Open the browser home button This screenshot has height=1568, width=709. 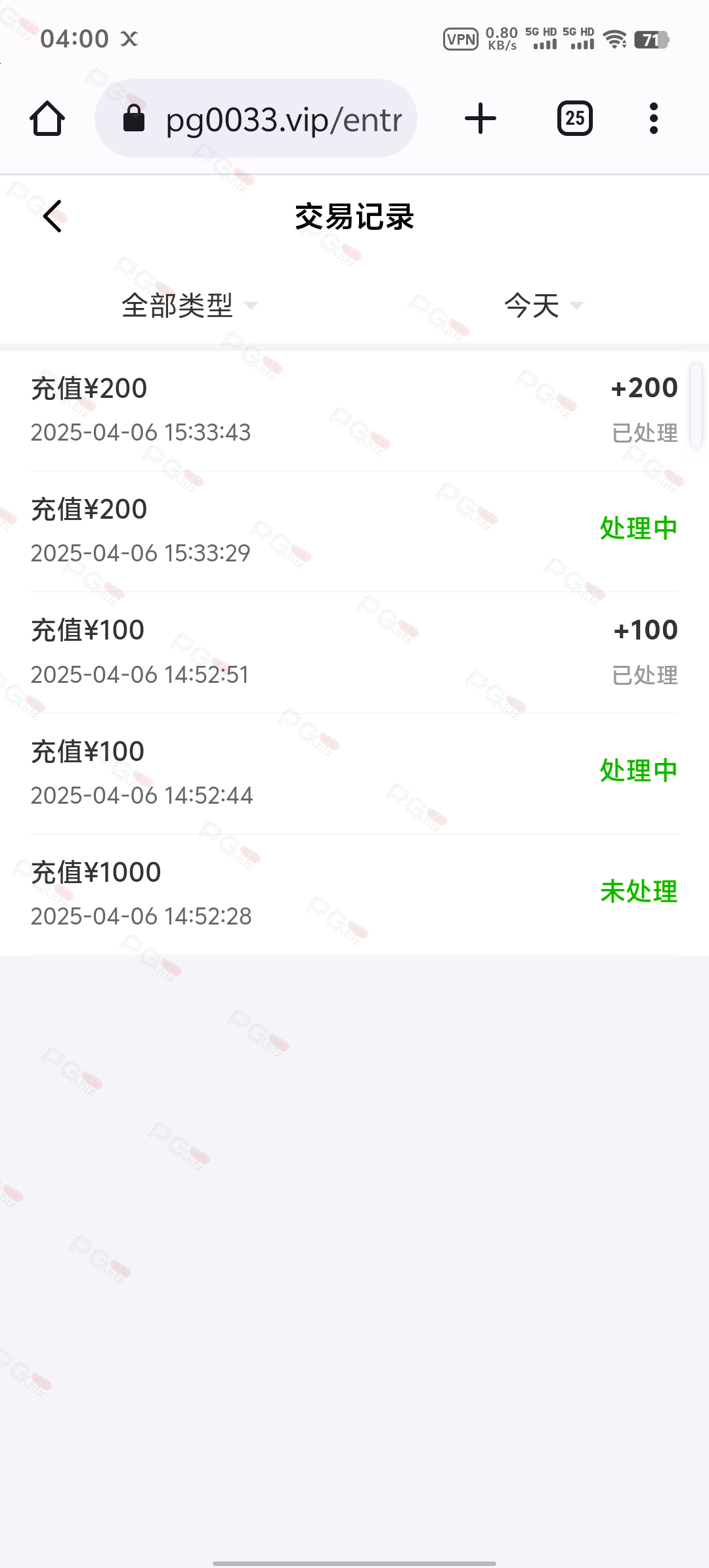click(x=47, y=118)
